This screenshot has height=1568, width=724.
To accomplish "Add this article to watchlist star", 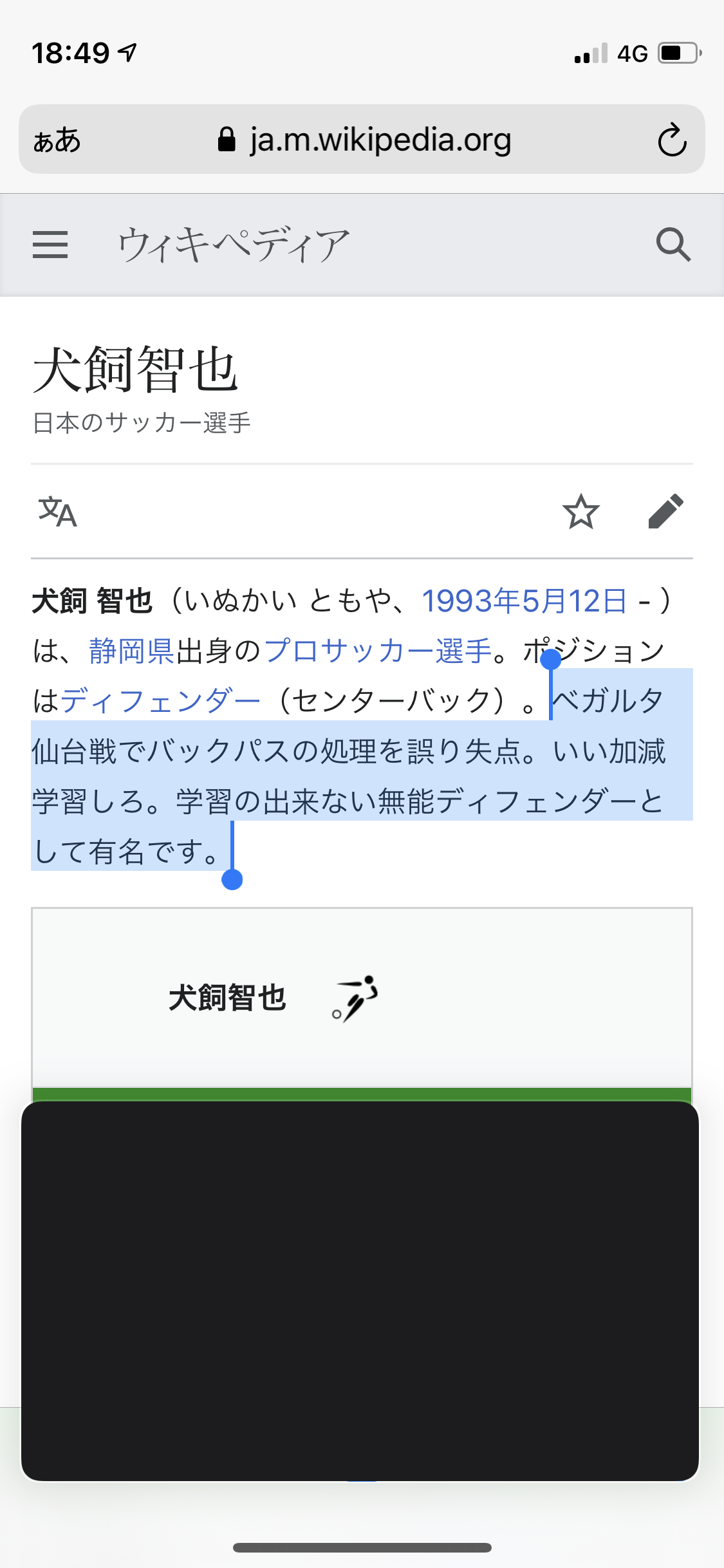I will (x=580, y=512).
